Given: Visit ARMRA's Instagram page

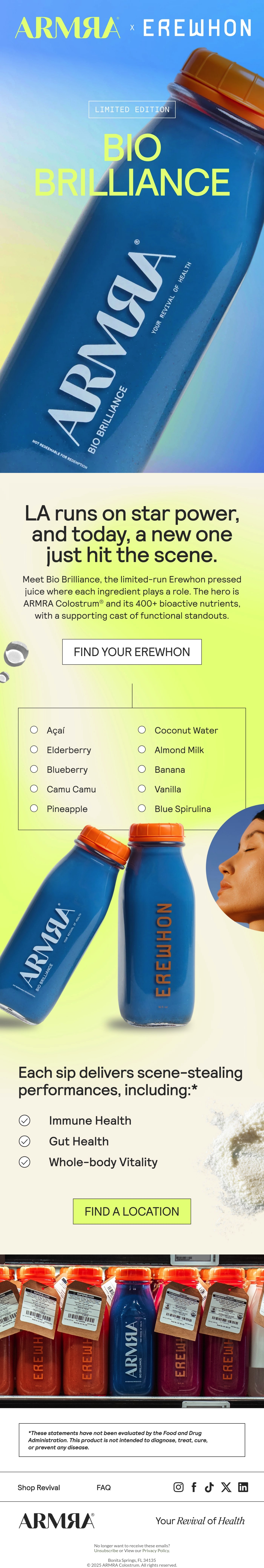Looking at the screenshot, I should [x=178, y=1487].
